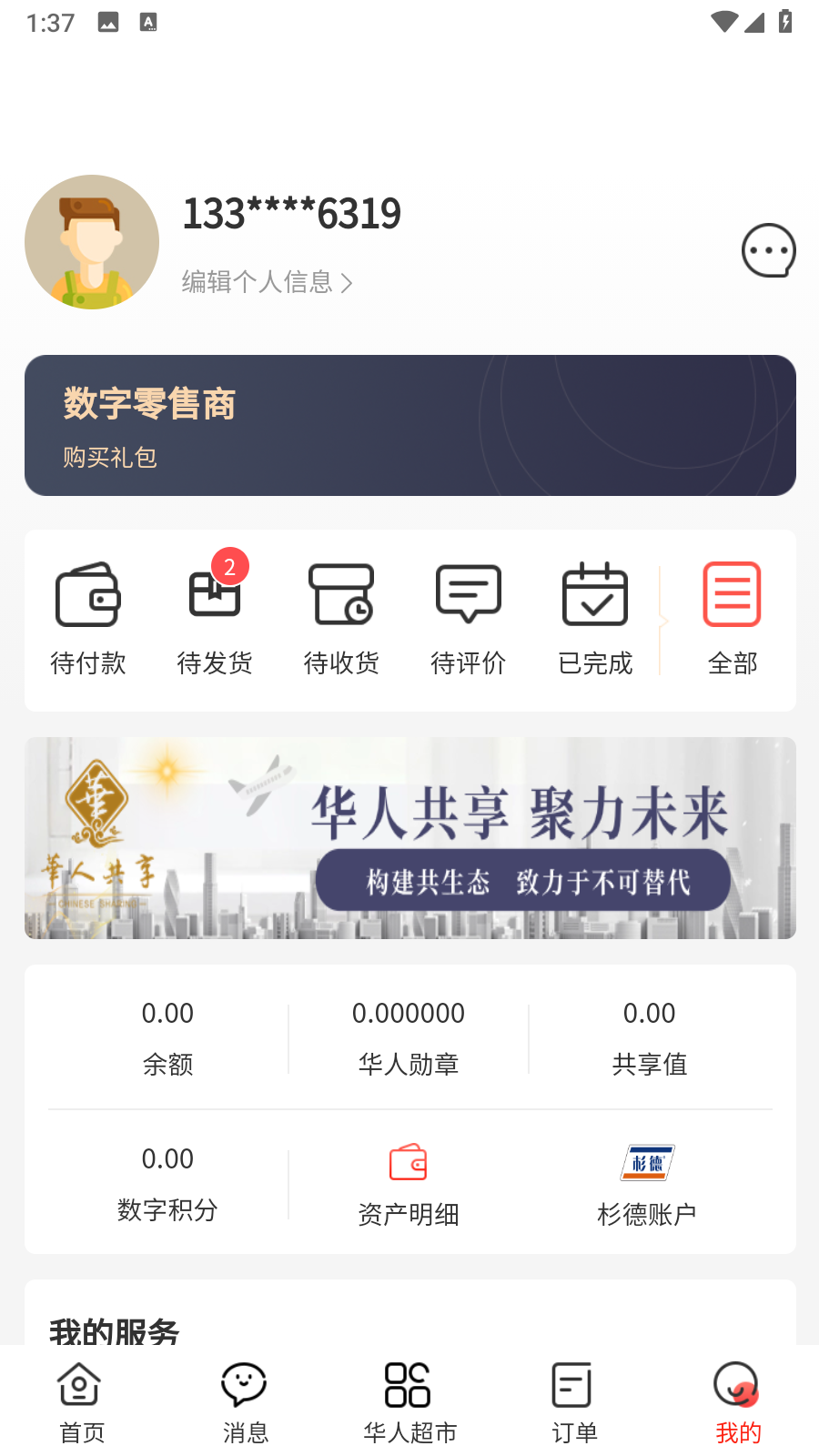Open 共享值 details

coord(649,1037)
